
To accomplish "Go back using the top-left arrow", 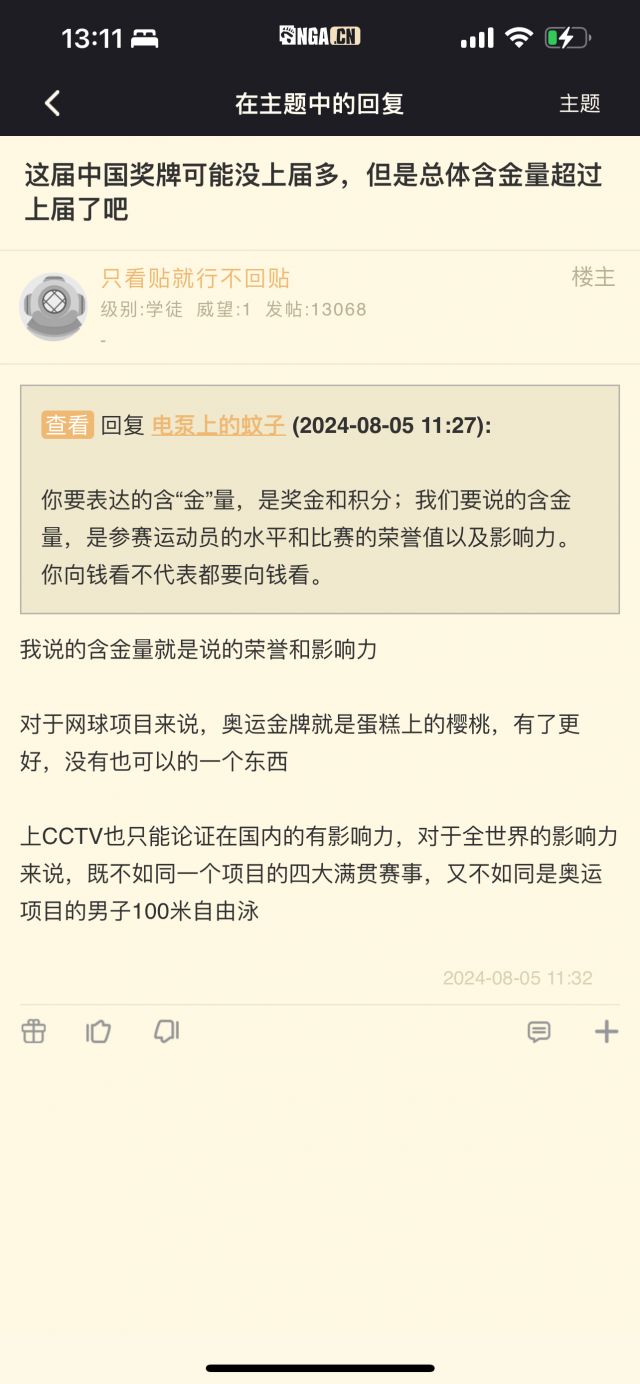I will tap(52, 103).
